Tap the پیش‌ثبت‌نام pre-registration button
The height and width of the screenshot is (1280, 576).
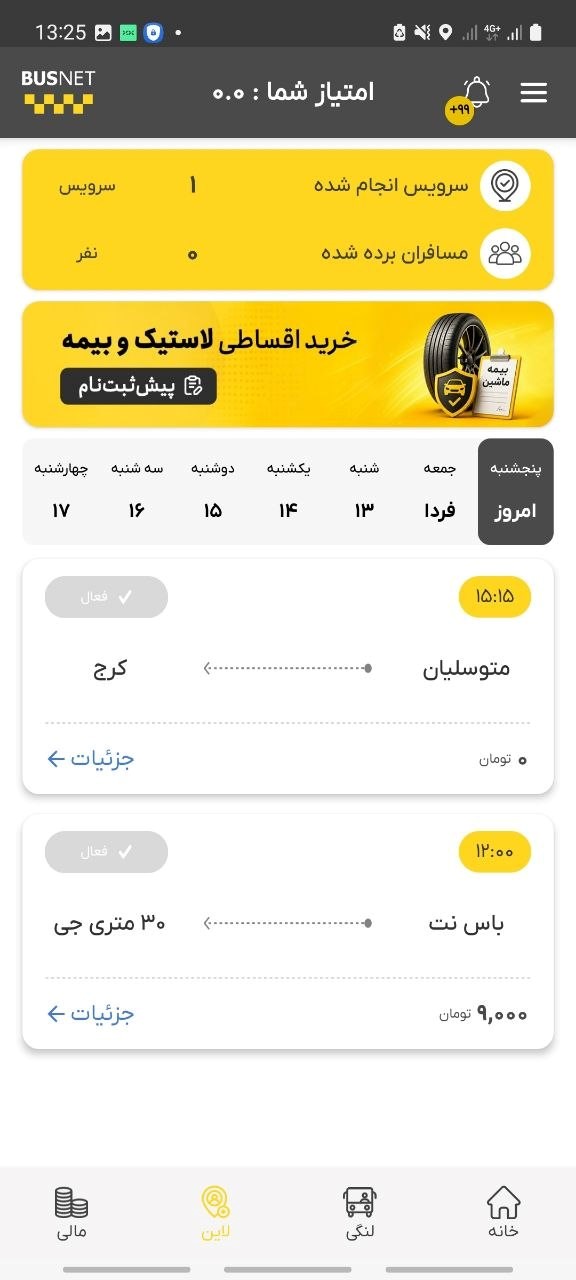tap(138, 386)
